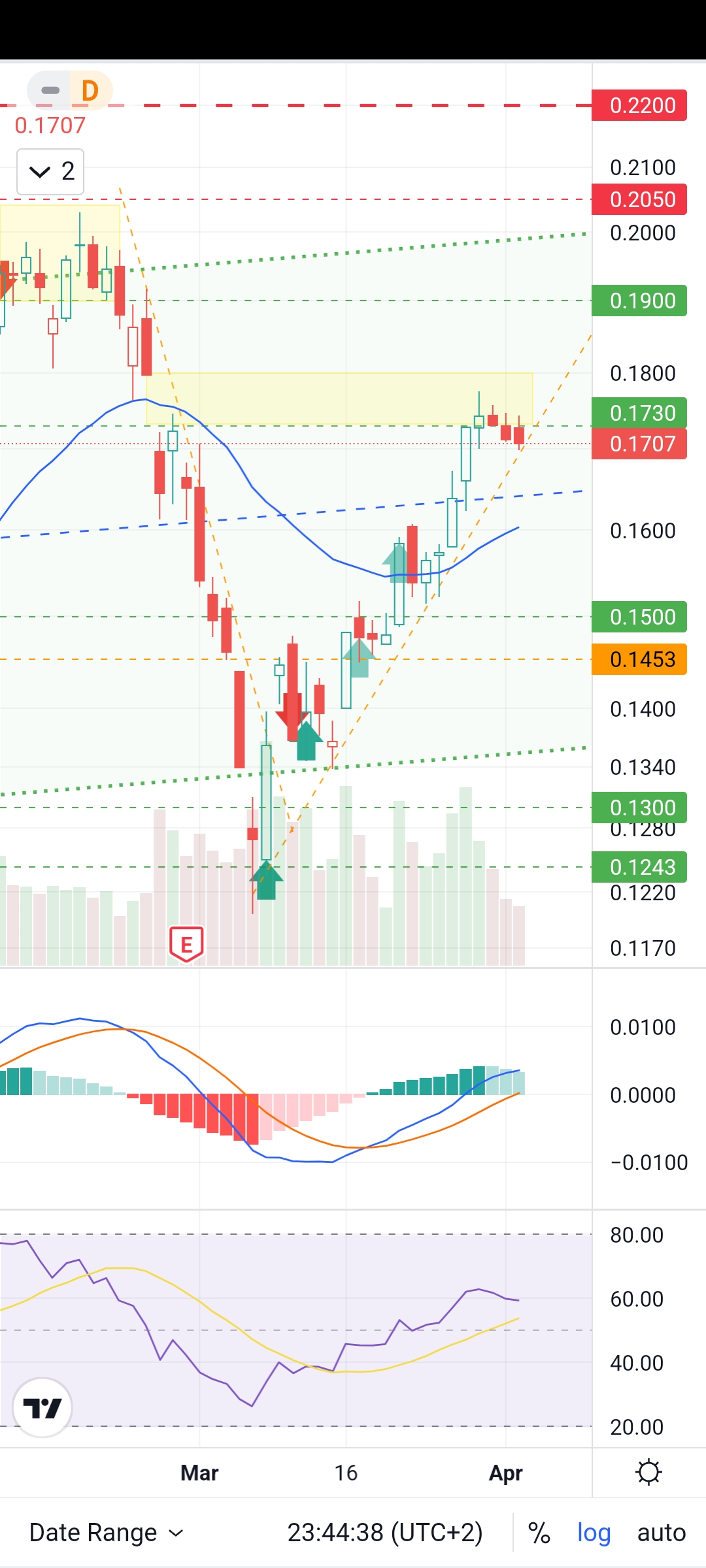Screen dimensions: 706x1568
Task: Open the TradingView logo button
Action: pyautogui.click(x=42, y=1408)
